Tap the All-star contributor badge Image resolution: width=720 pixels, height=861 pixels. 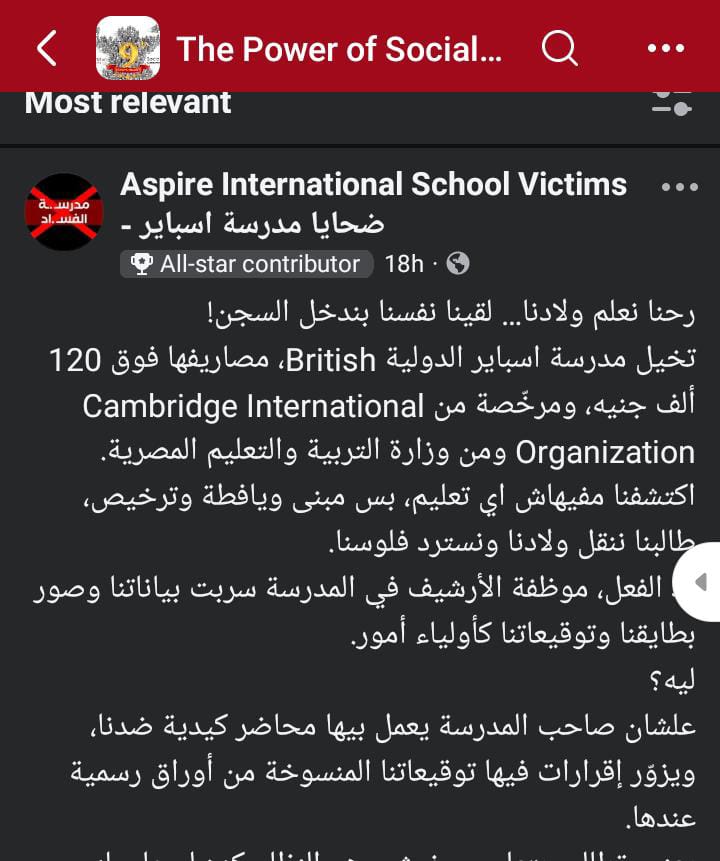coord(247,264)
